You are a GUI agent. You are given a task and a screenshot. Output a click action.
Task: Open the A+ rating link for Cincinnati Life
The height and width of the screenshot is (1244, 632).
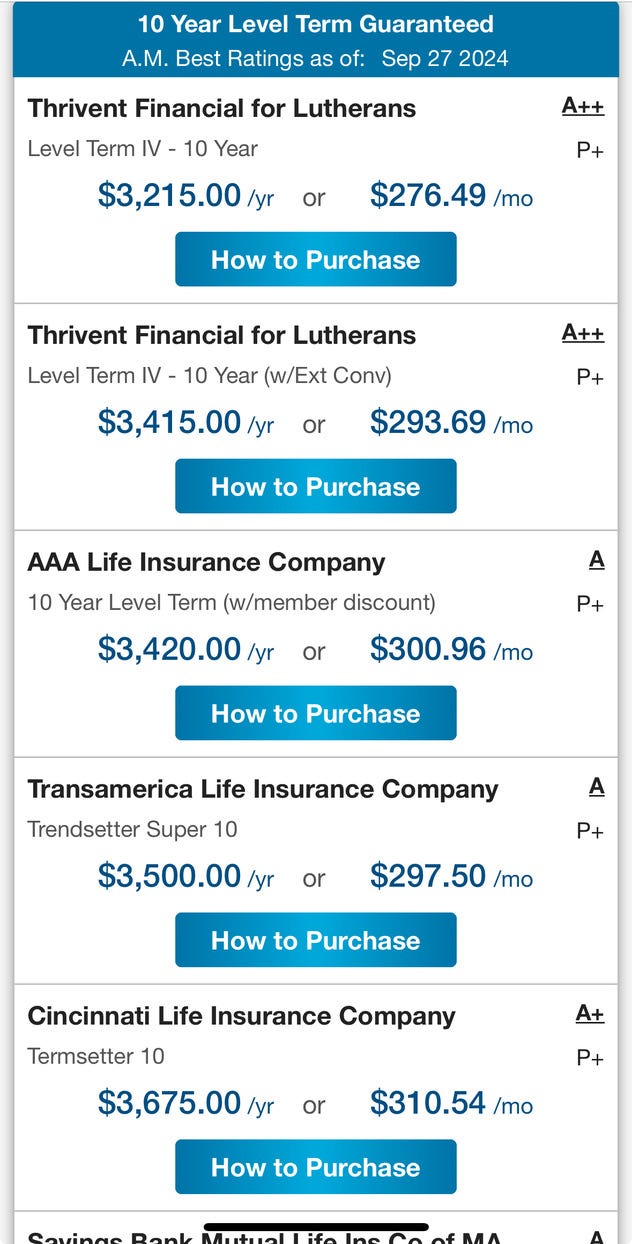coord(590,1015)
